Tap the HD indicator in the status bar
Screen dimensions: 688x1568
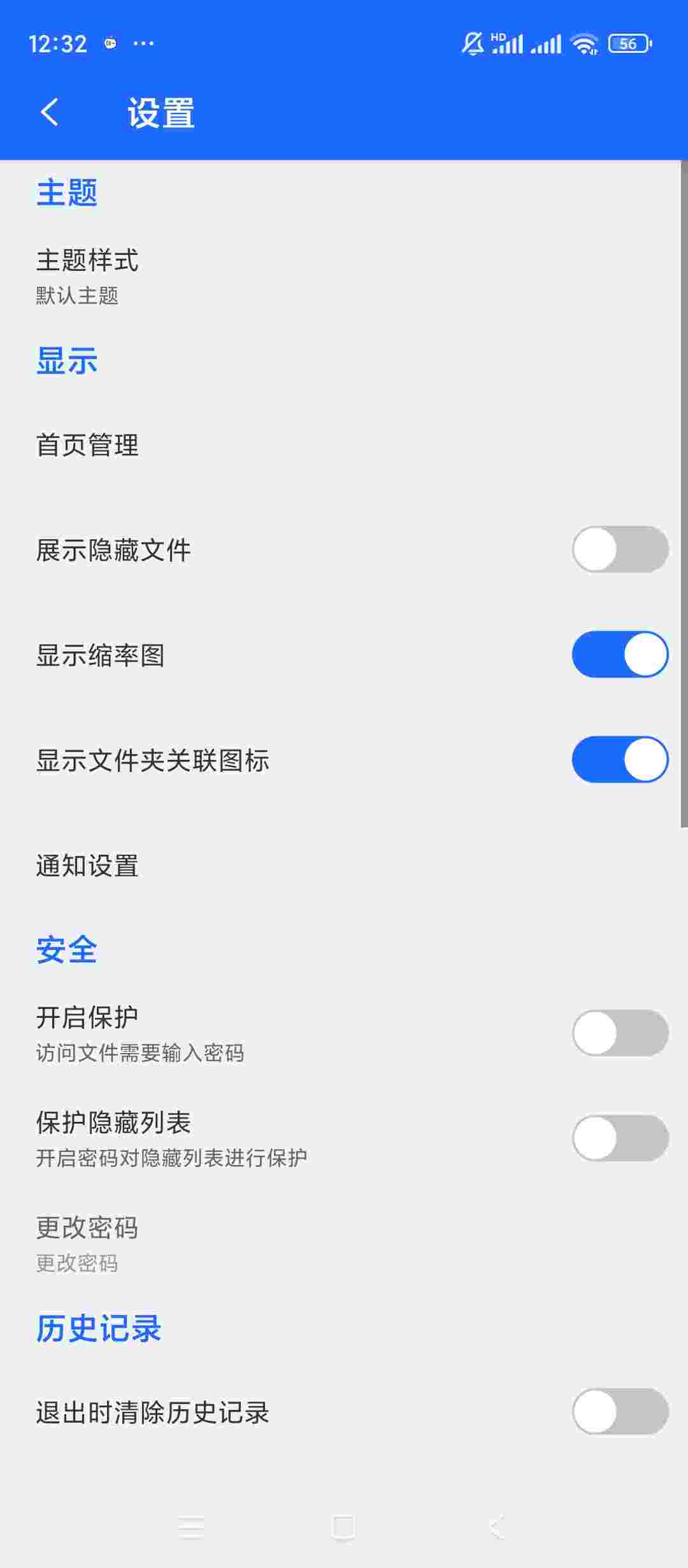(499, 37)
